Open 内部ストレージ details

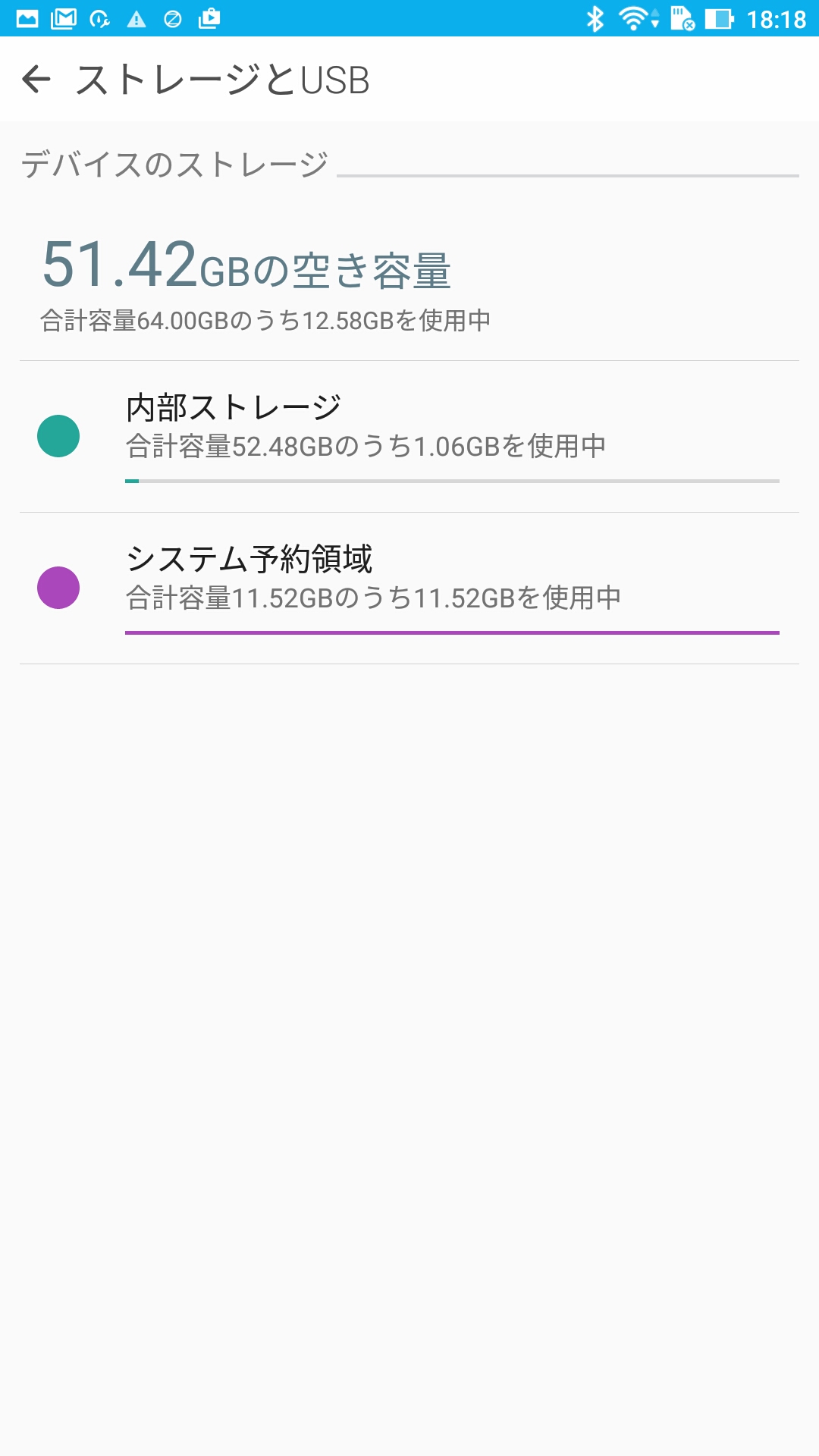click(409, 437)
